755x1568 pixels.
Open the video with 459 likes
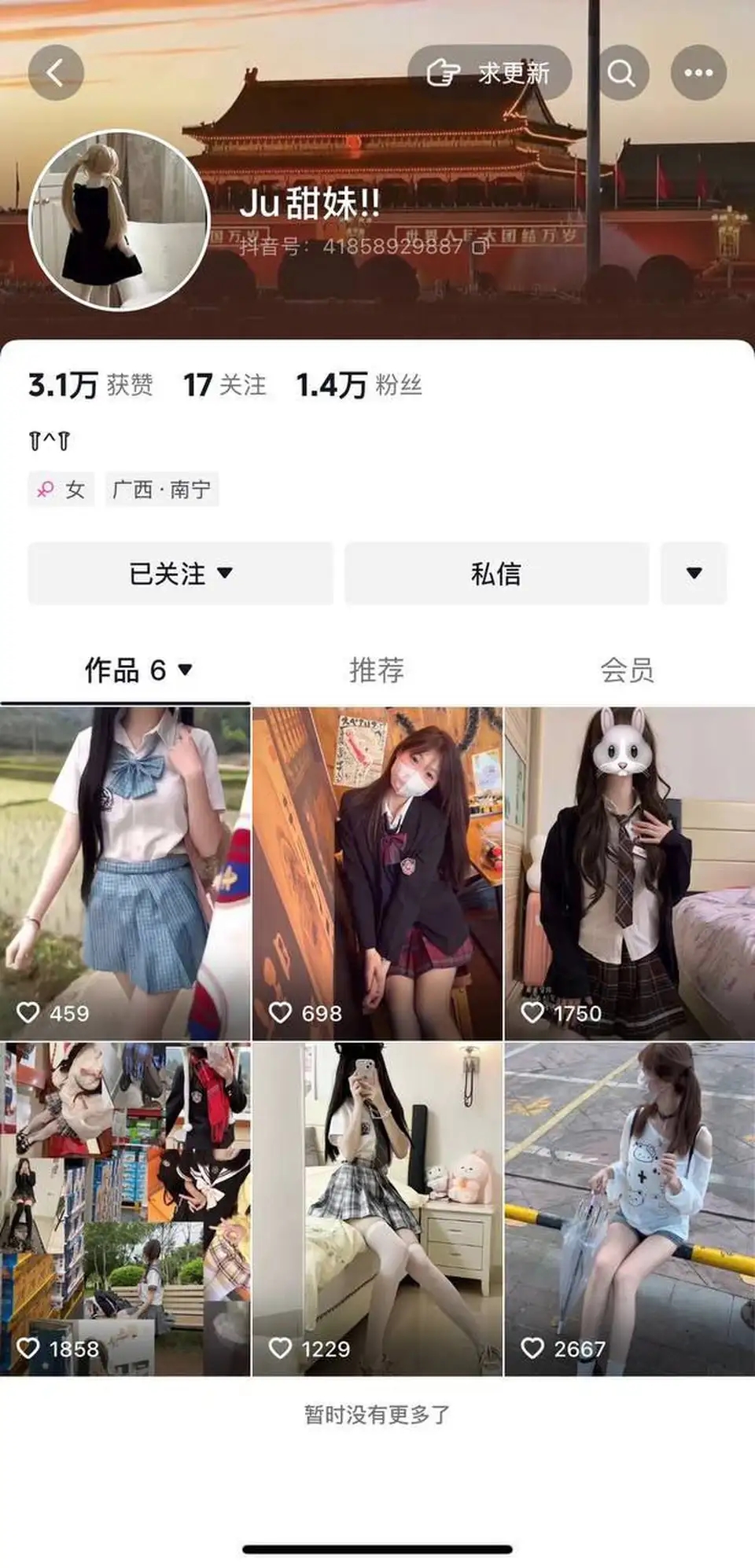[x=125, y=872]
